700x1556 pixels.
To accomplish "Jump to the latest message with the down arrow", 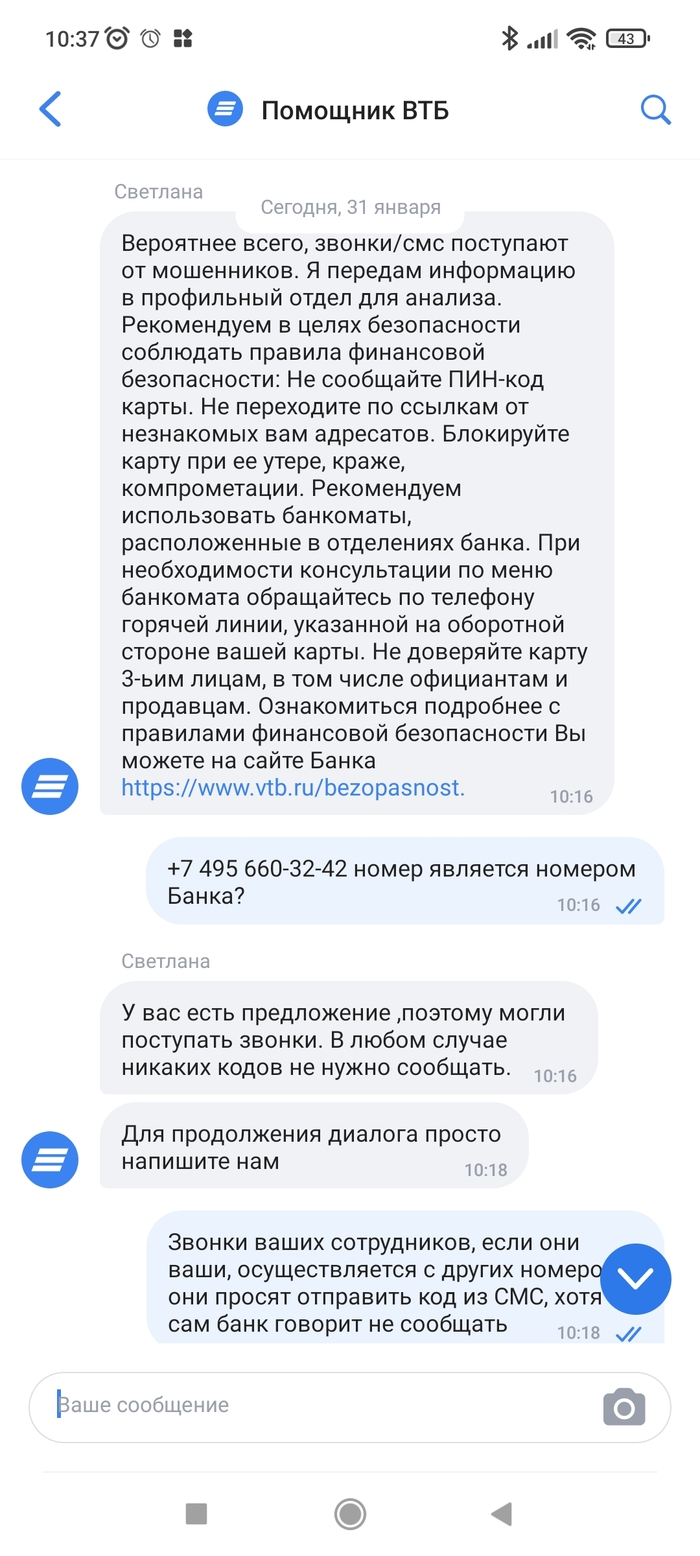I will pos(636,1278).
